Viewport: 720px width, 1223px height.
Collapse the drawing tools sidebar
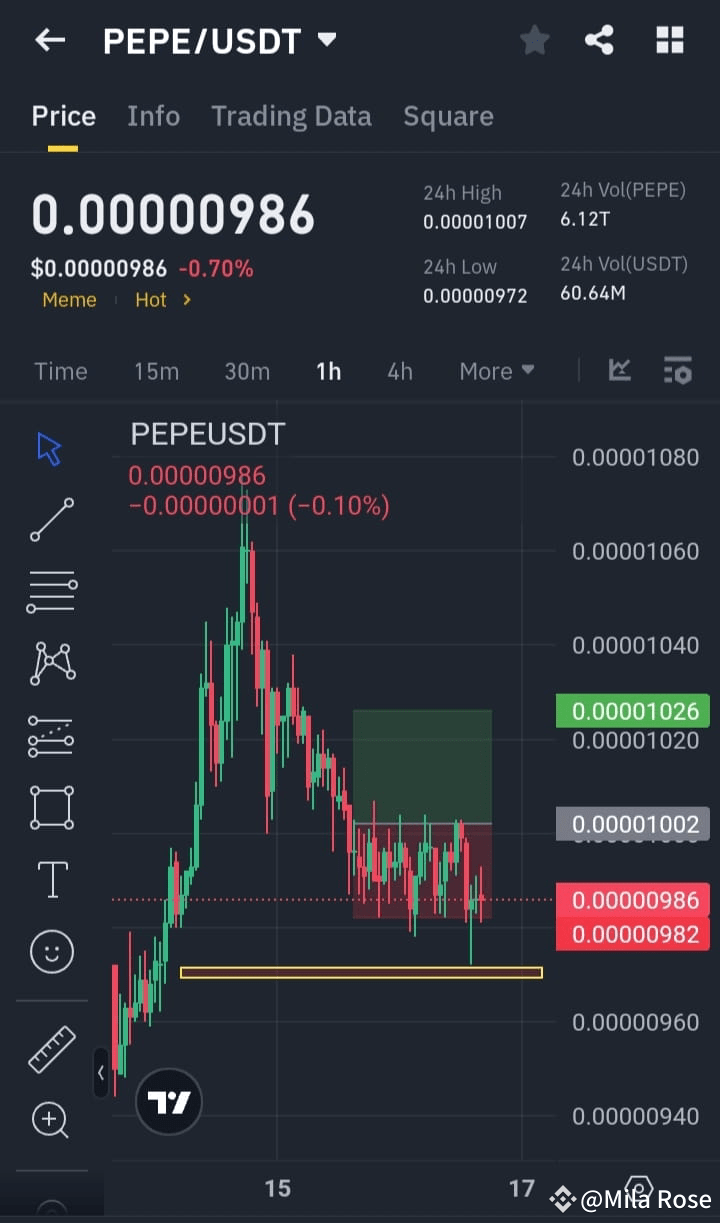pos(101,1073)
